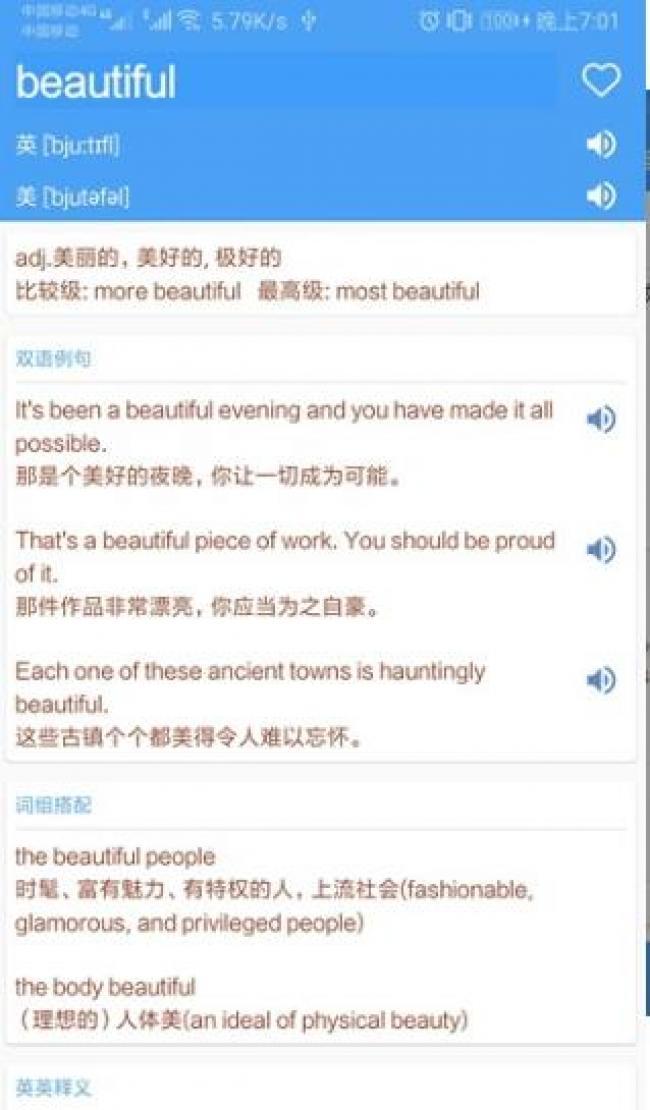
Task: Favorite the word with the heart icon
Action: (x=601, y=79)
